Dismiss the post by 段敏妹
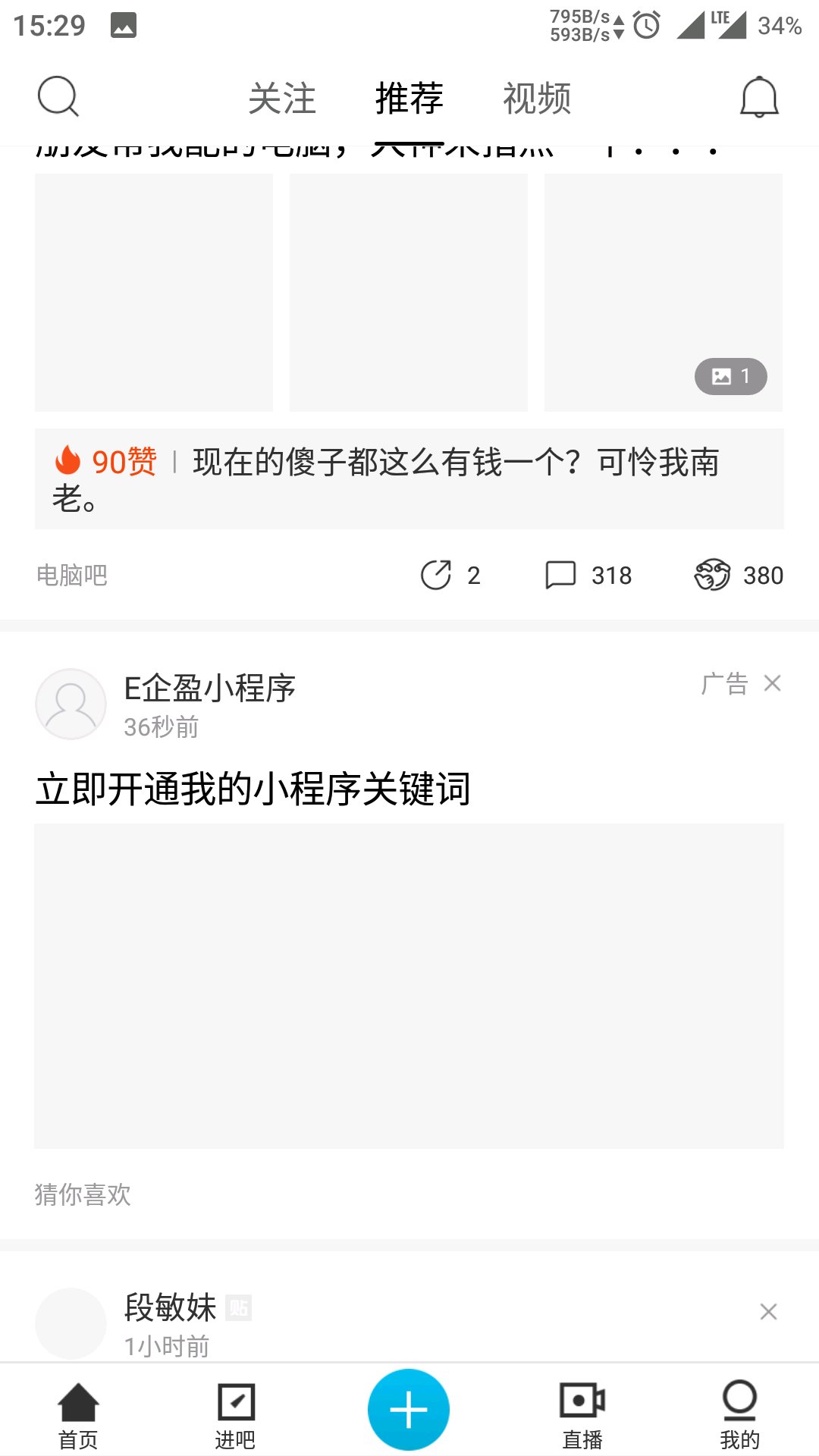This screenshot has width=819, height=1456. pyautogui.click(x=768, y=1311)
